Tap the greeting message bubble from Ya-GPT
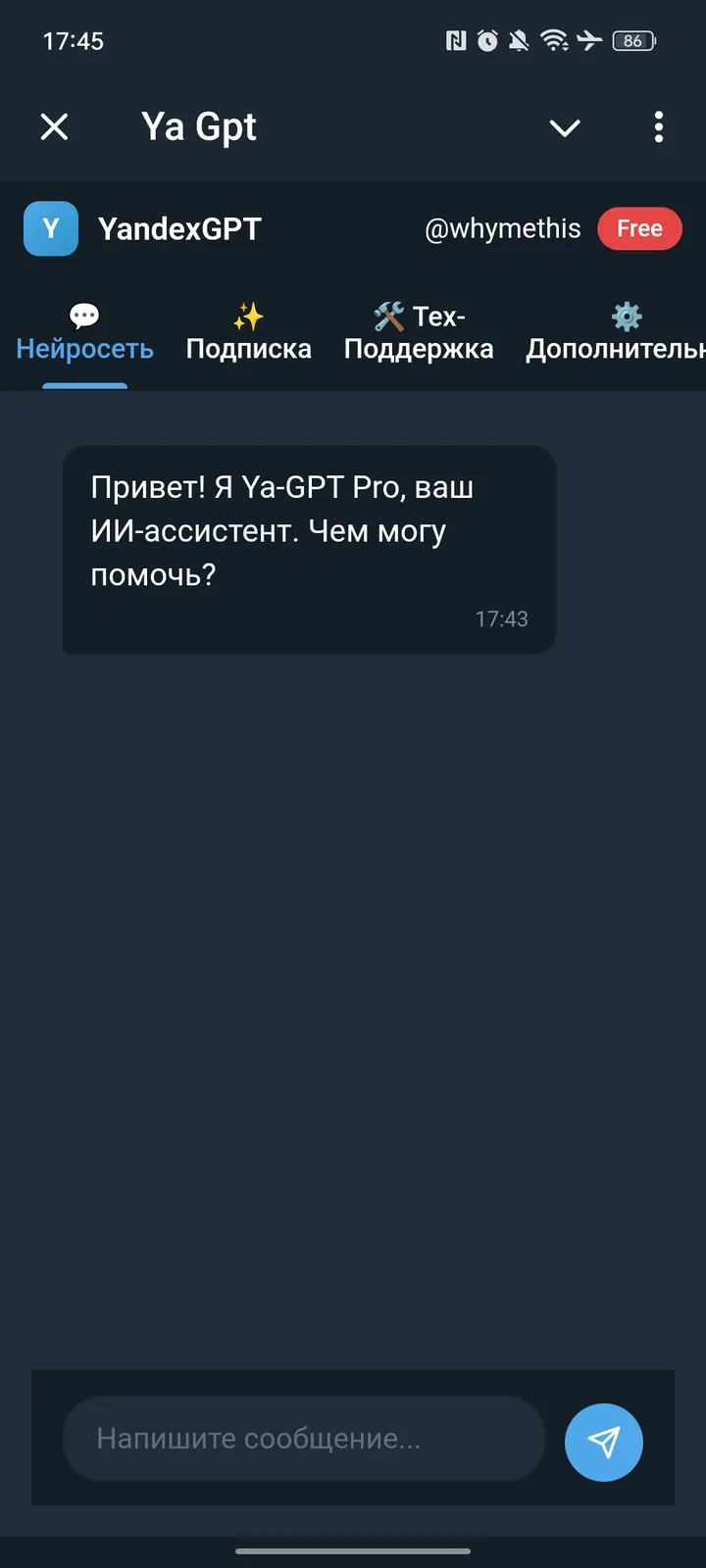Image resolution: width=706 pixels, height=1568 pixels. point(307,549)
